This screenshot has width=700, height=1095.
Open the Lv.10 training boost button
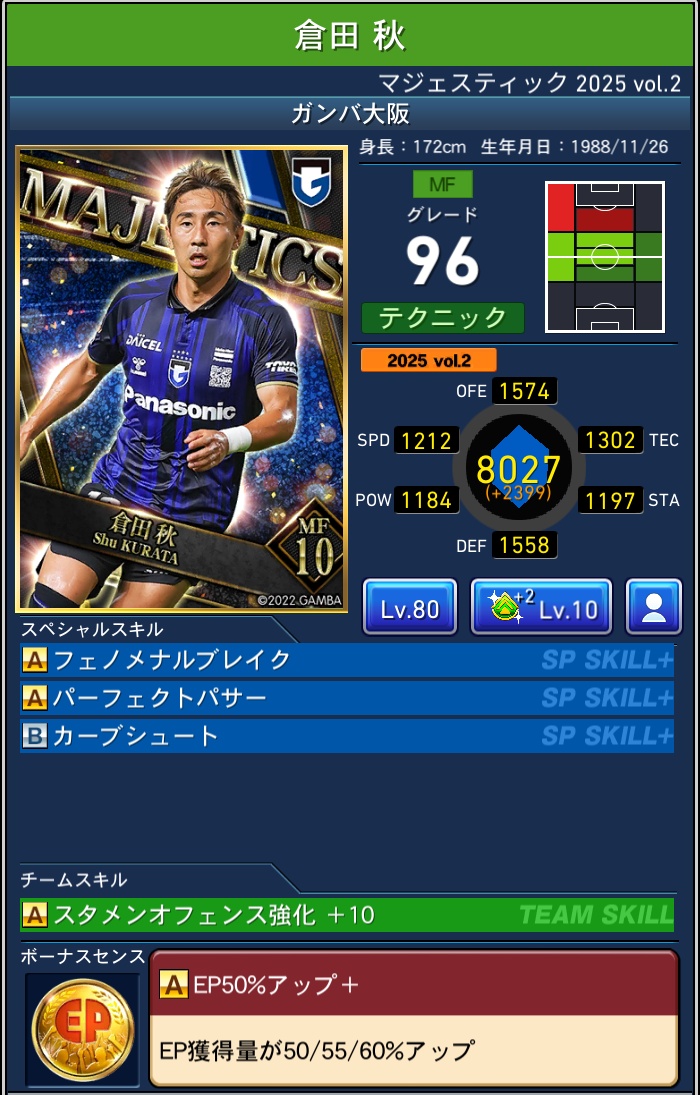click(541, 607)
